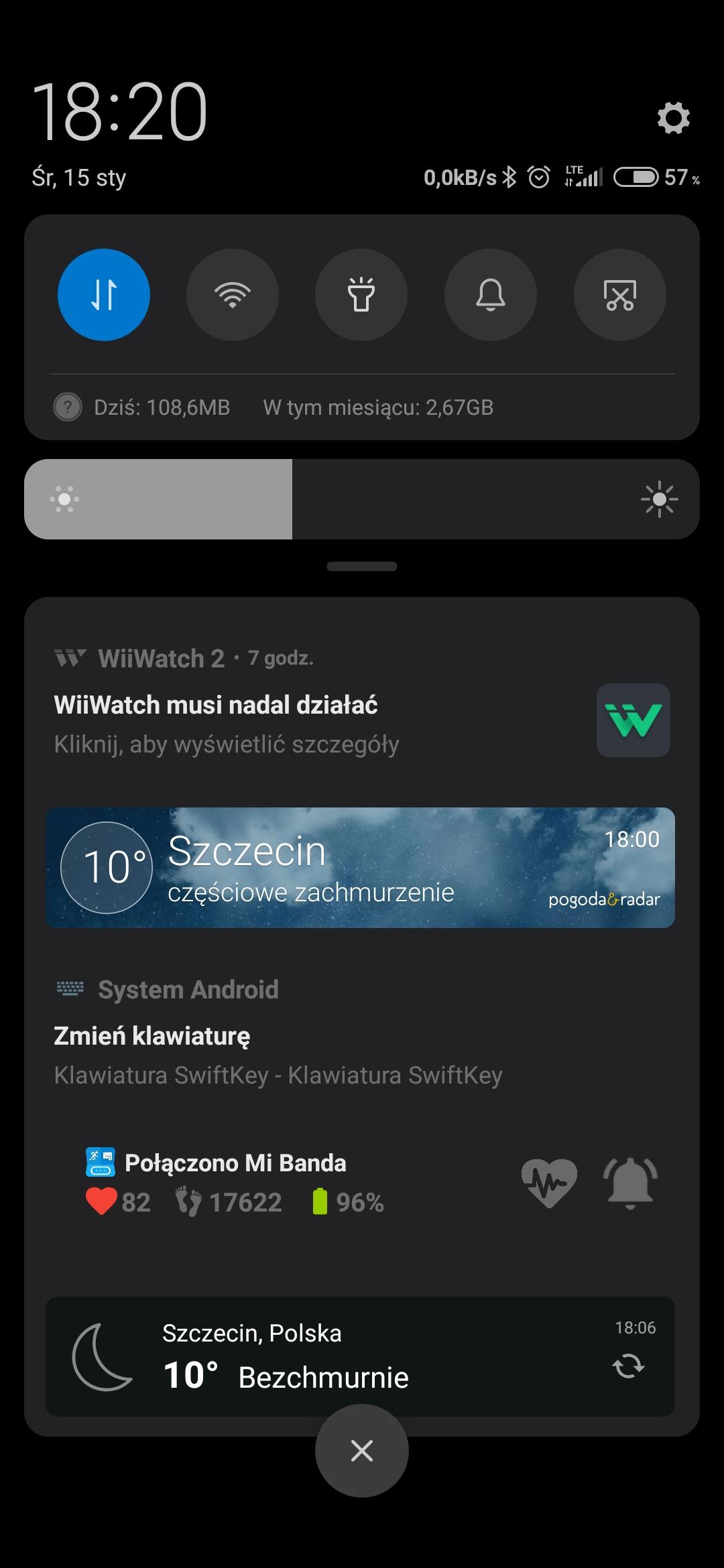Toggle the sound bell tile
The width and height of the screenshot is (724, 1568).
491,295
